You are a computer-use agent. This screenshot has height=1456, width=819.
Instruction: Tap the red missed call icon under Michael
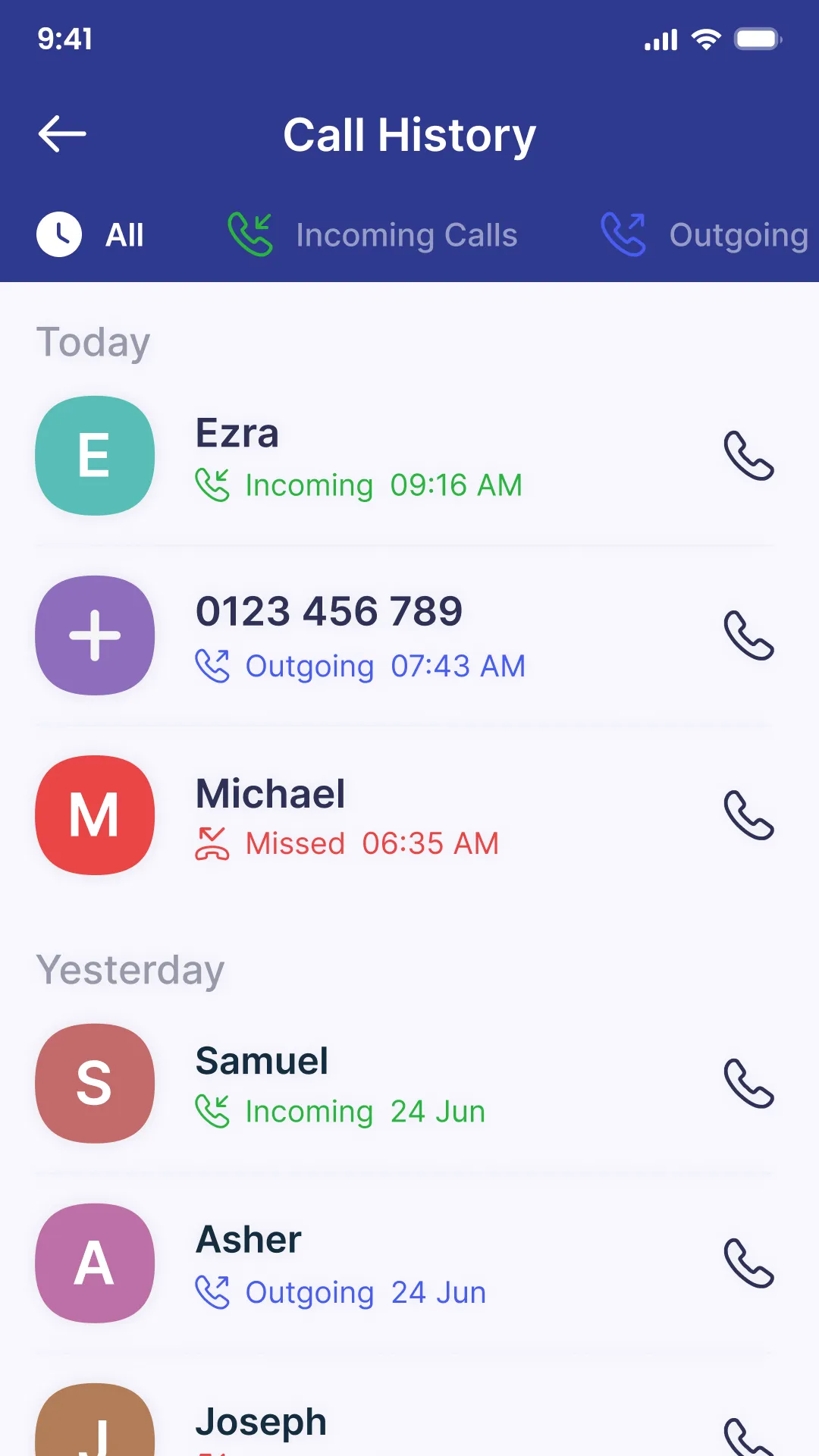point(213,843)
